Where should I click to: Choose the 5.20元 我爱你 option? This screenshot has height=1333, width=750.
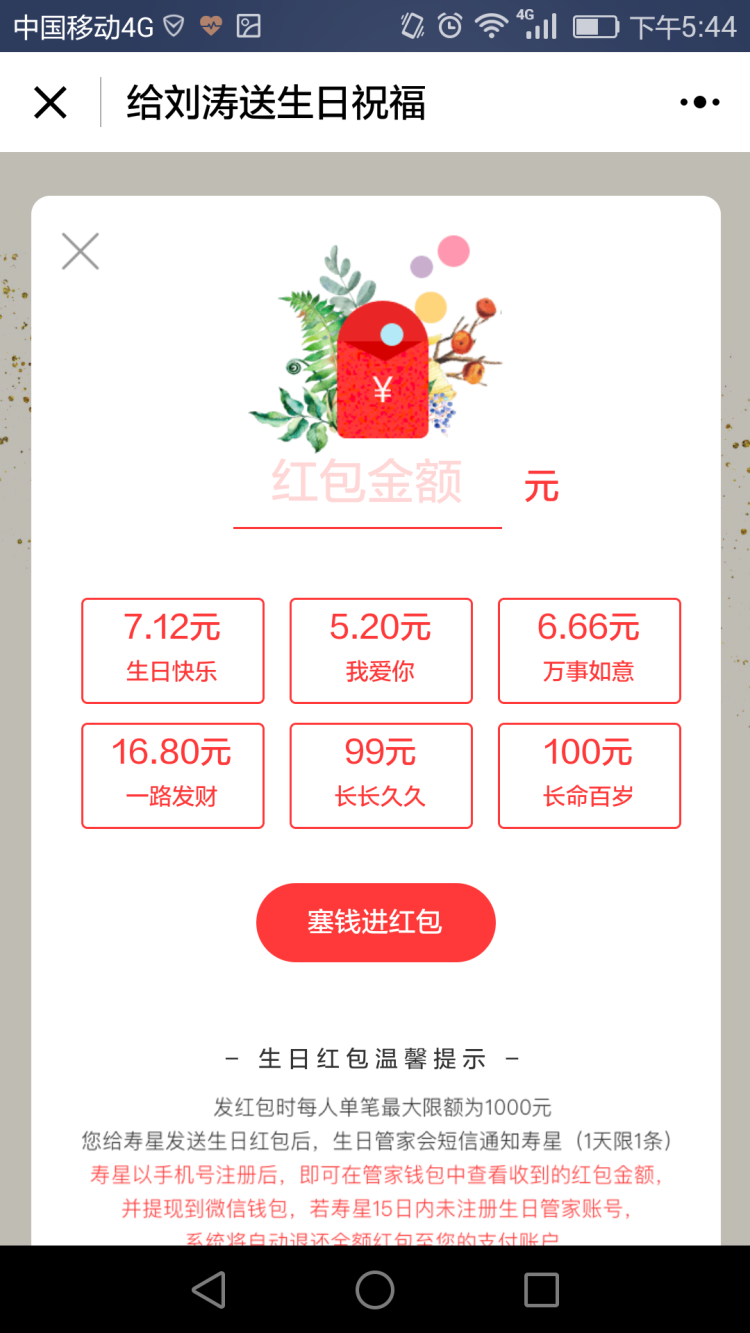pyautogui.click(x=381, y=651)
